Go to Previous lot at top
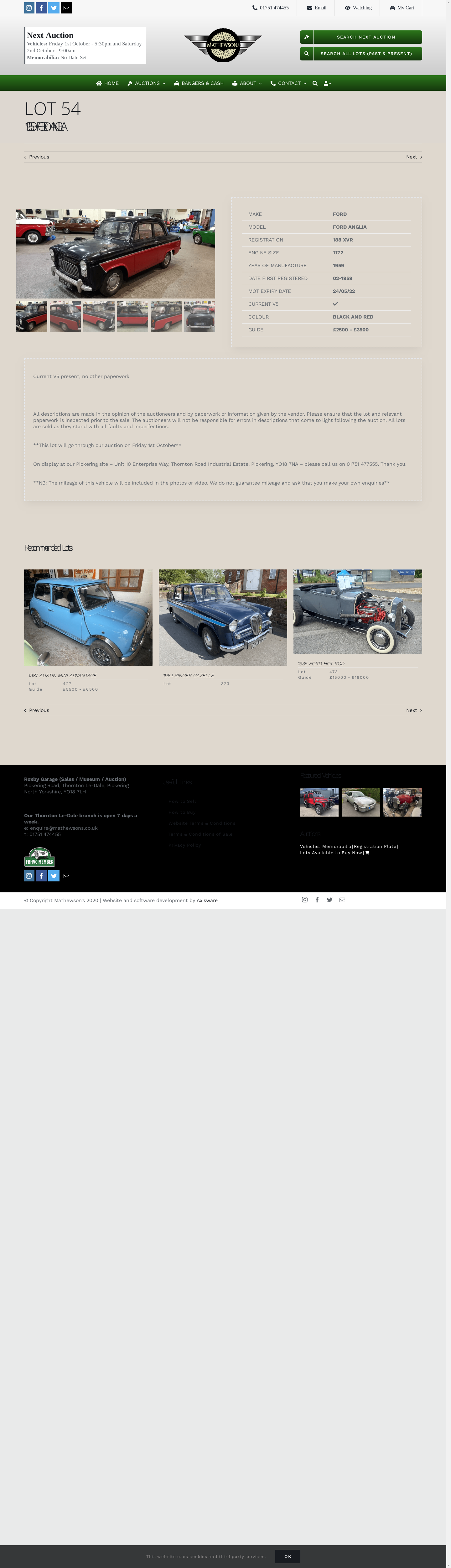 pyautogui.click(x=37, y=157)
